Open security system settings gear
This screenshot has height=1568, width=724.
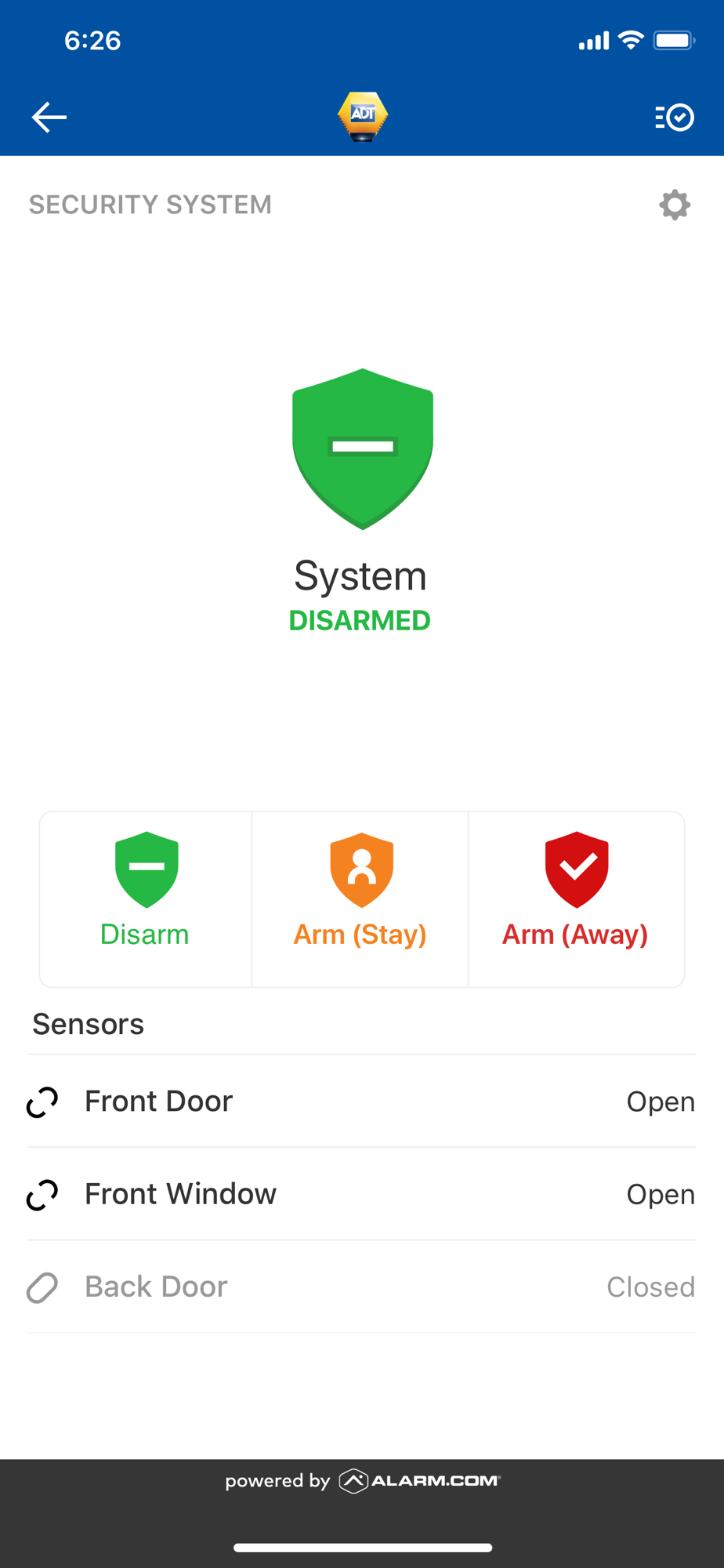pos(675,205)
